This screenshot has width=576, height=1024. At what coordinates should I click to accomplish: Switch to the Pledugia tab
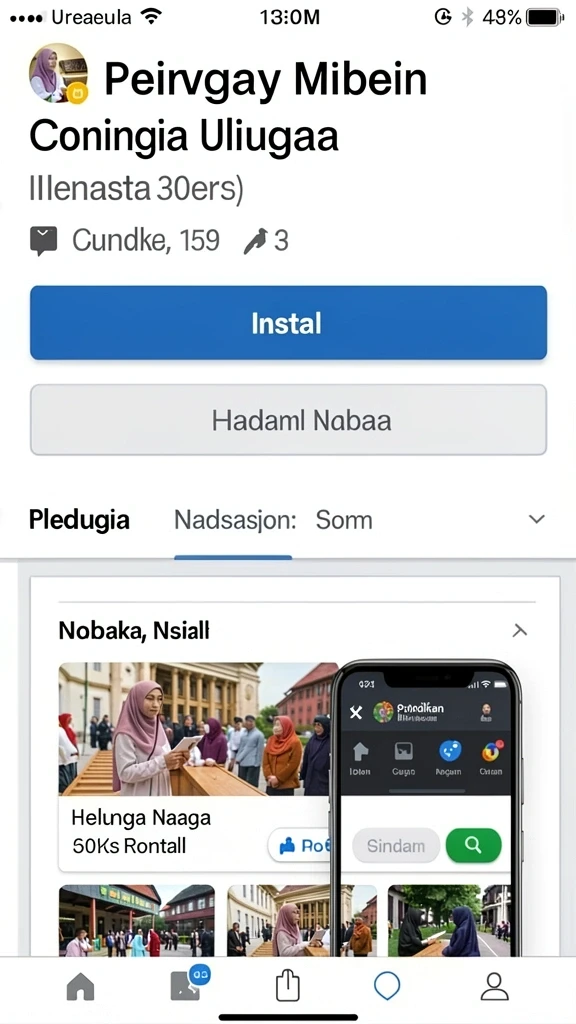79,520
